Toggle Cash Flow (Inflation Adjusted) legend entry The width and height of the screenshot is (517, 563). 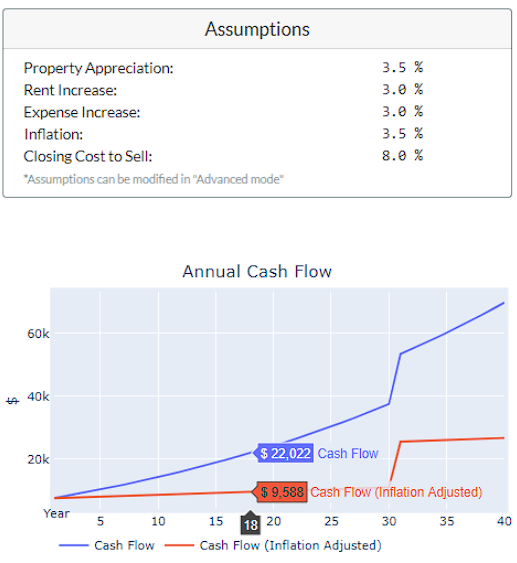pyautogui.click(x=273, y=545)
